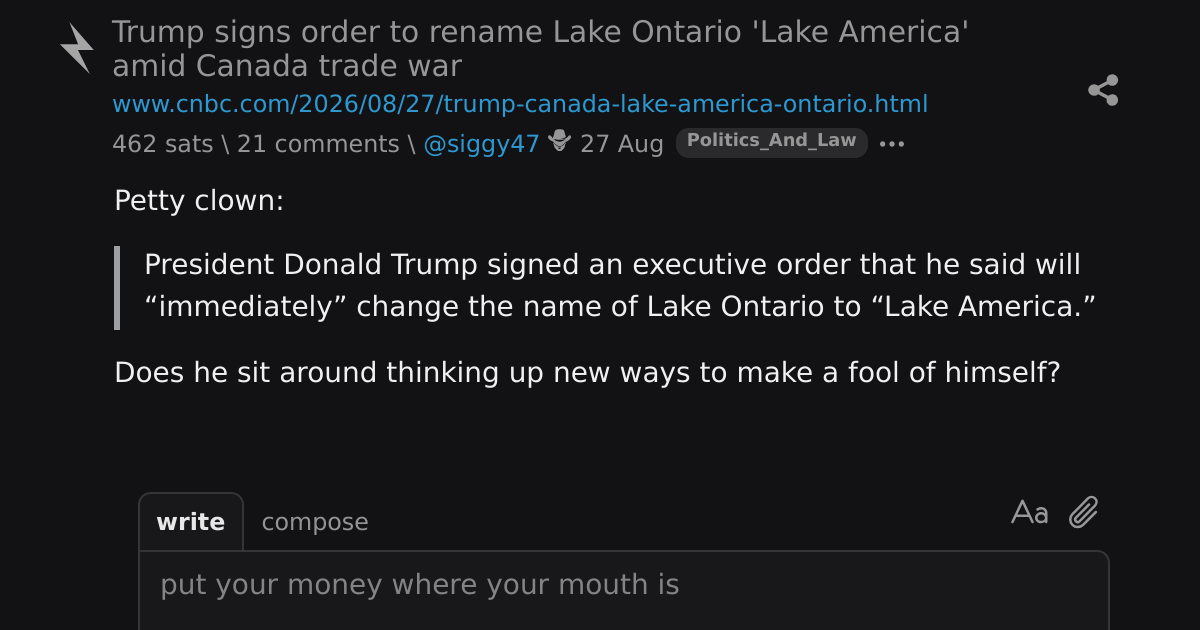View @siggy47's profile
Viewport: 1200px width, 630px height.
tap(481, 144)
